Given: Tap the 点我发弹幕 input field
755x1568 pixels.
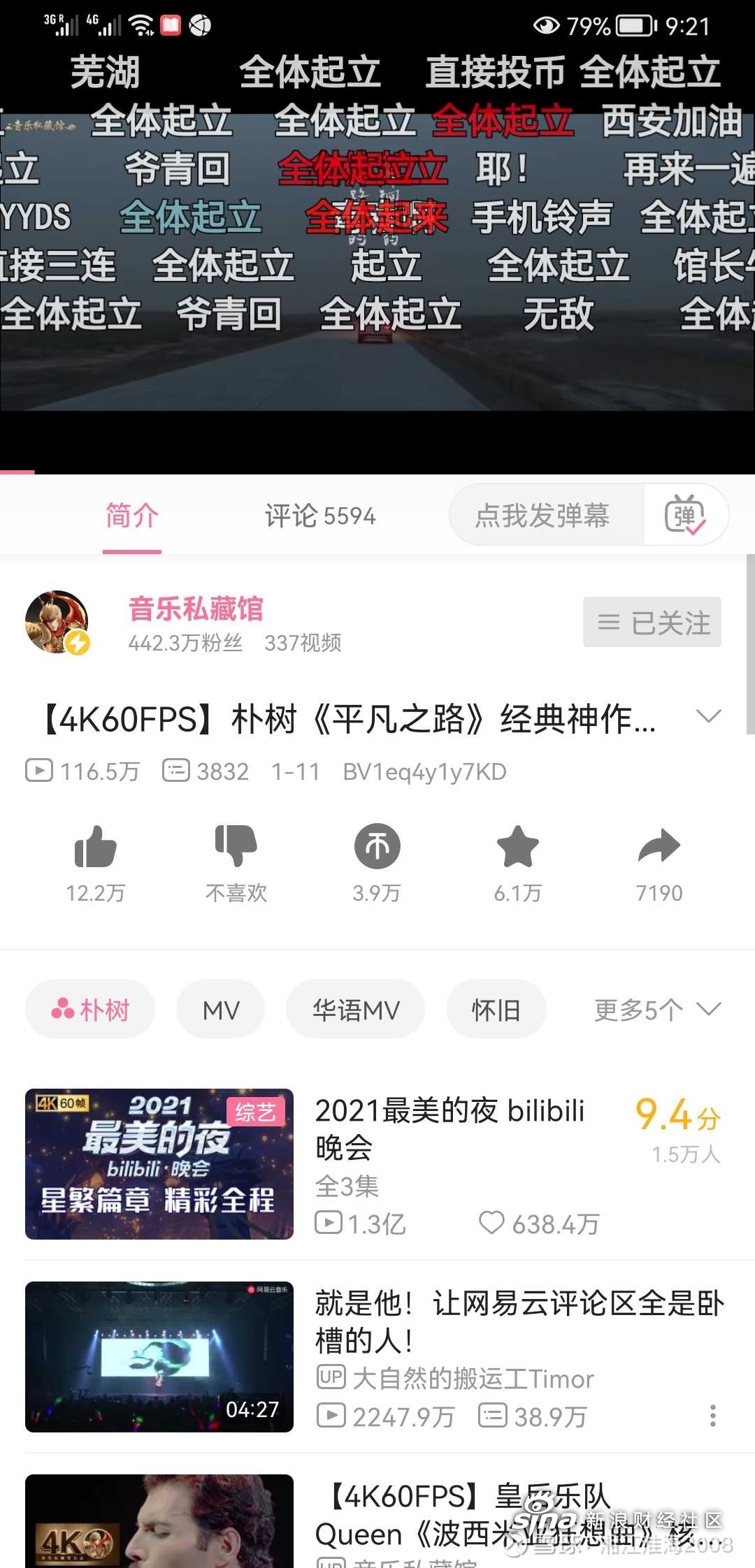Looking at the screenshot, I should 542,516.
